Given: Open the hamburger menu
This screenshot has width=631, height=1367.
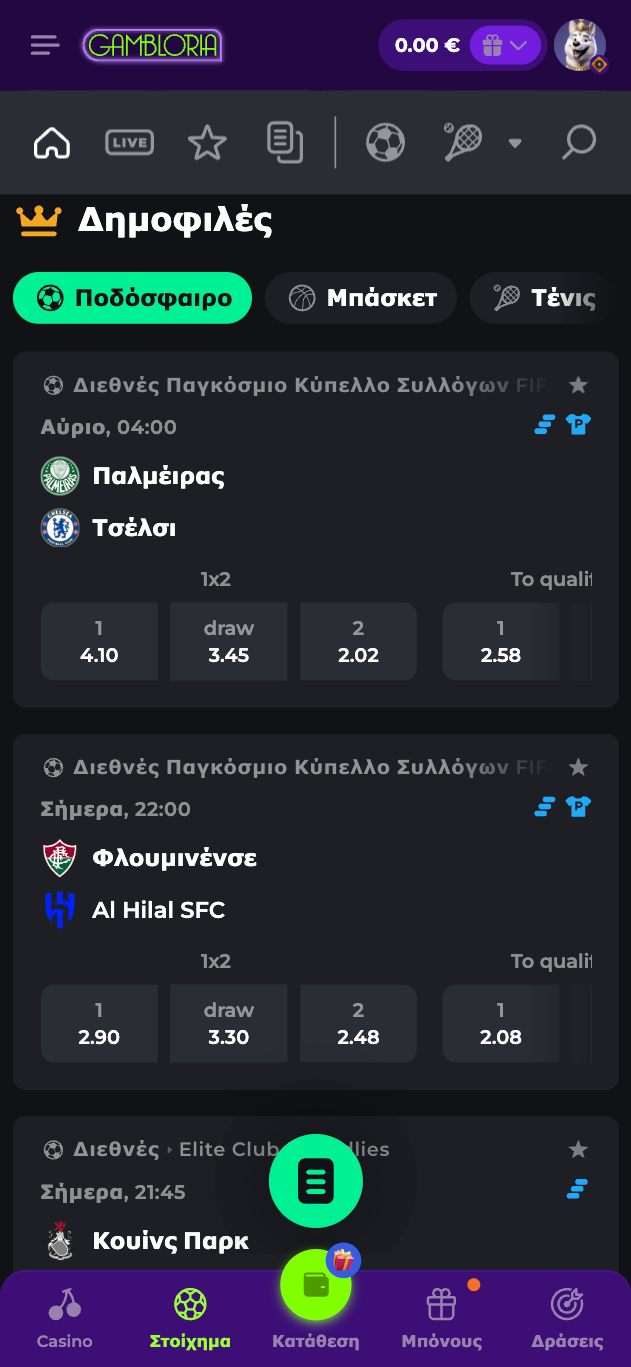Looking at the screenshot, I should [45, 45].
